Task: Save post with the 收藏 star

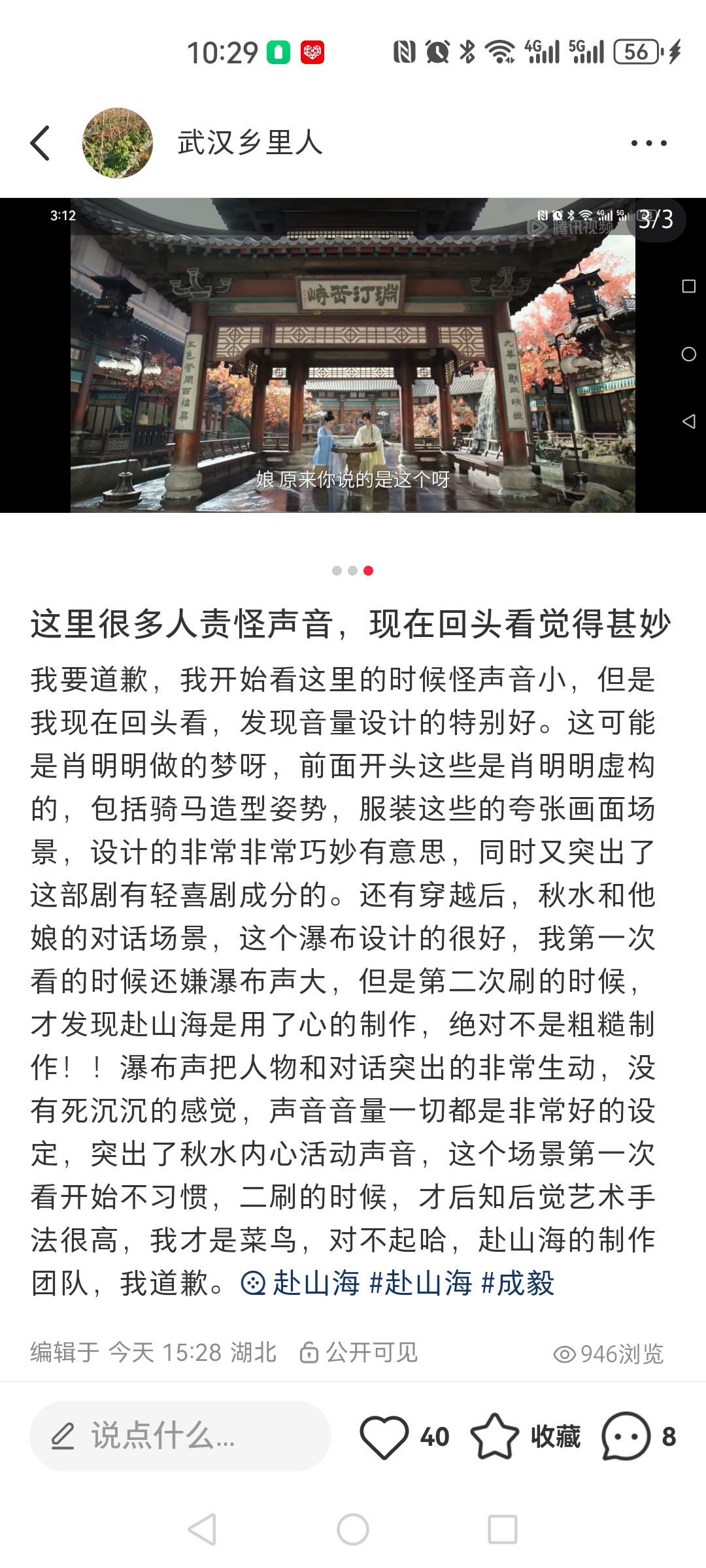Action: pos(495,1436)
